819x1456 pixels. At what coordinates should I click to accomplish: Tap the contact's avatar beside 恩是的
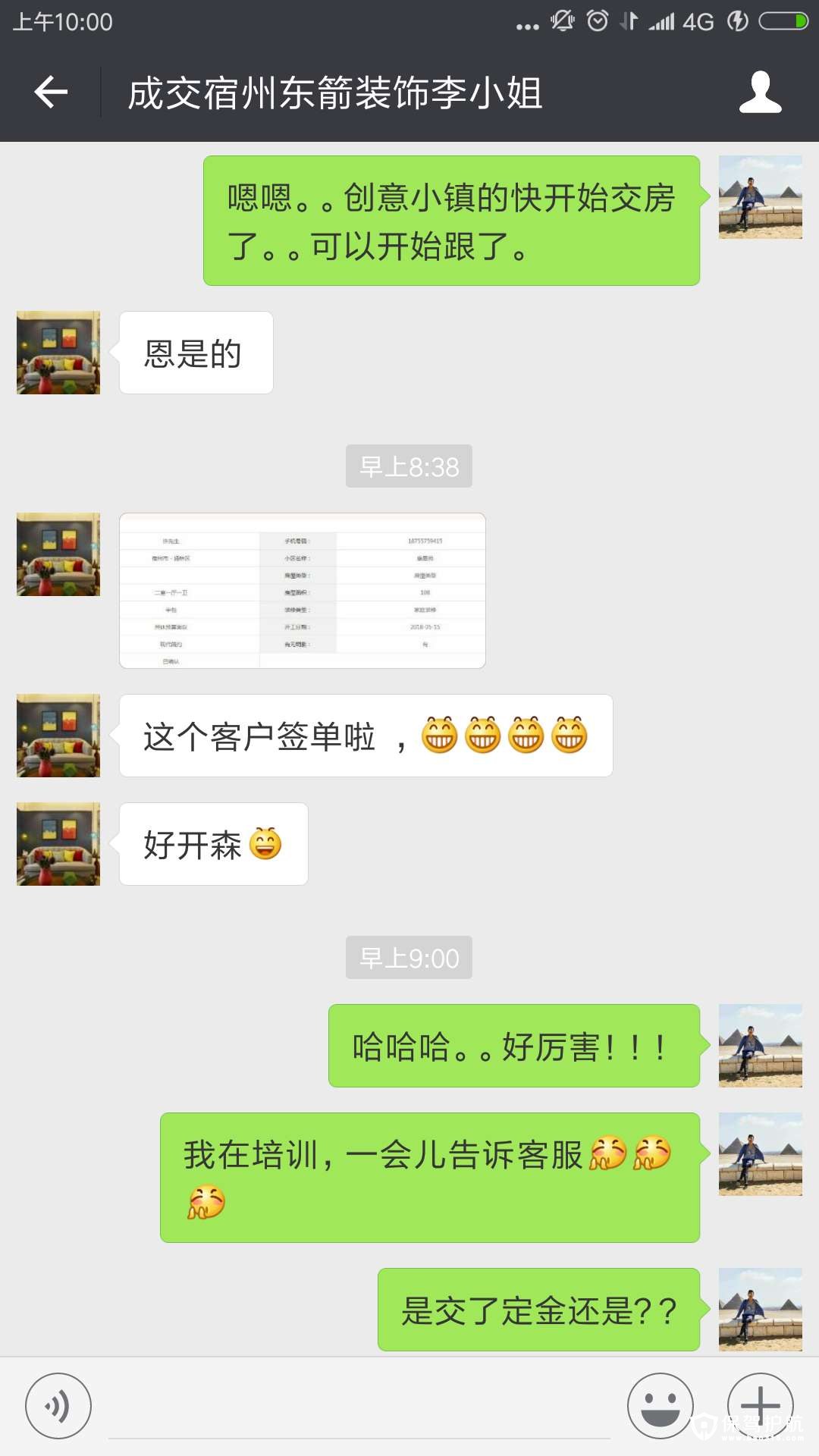58,353
